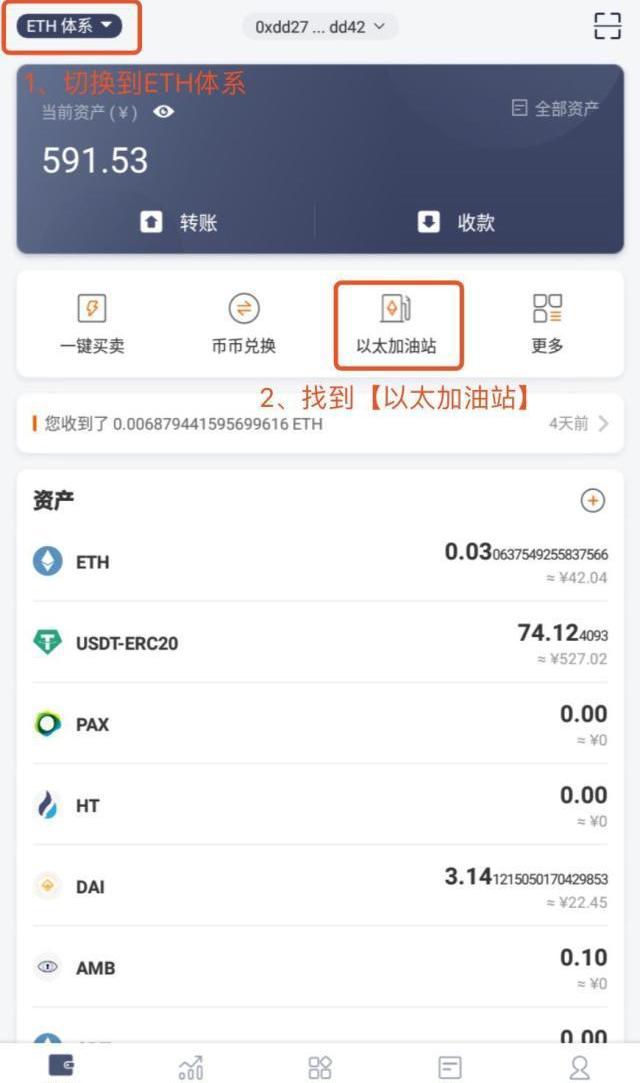Open the DAI asset row
Viewport: 640px width, 1083px height.
(x=320, y=886)
